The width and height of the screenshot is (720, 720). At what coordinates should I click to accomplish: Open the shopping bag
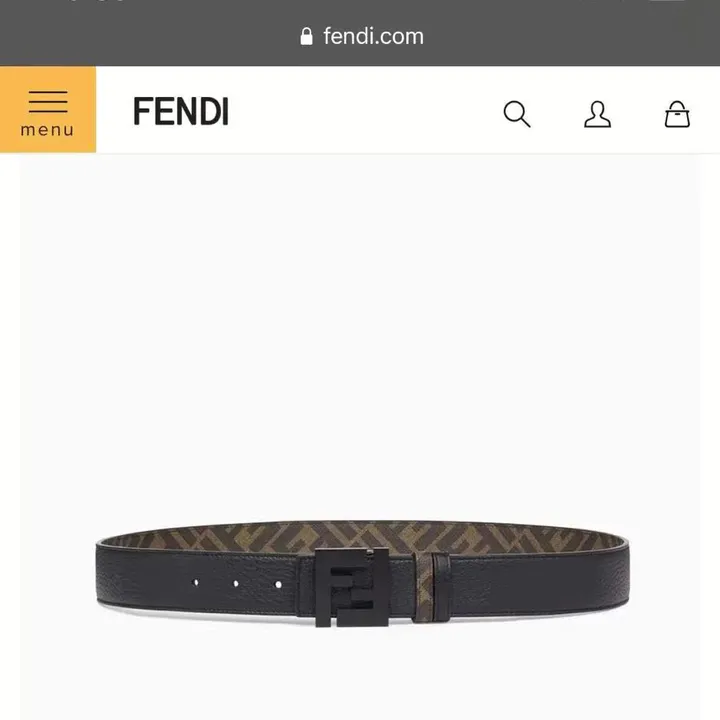(x=677, y=114)
